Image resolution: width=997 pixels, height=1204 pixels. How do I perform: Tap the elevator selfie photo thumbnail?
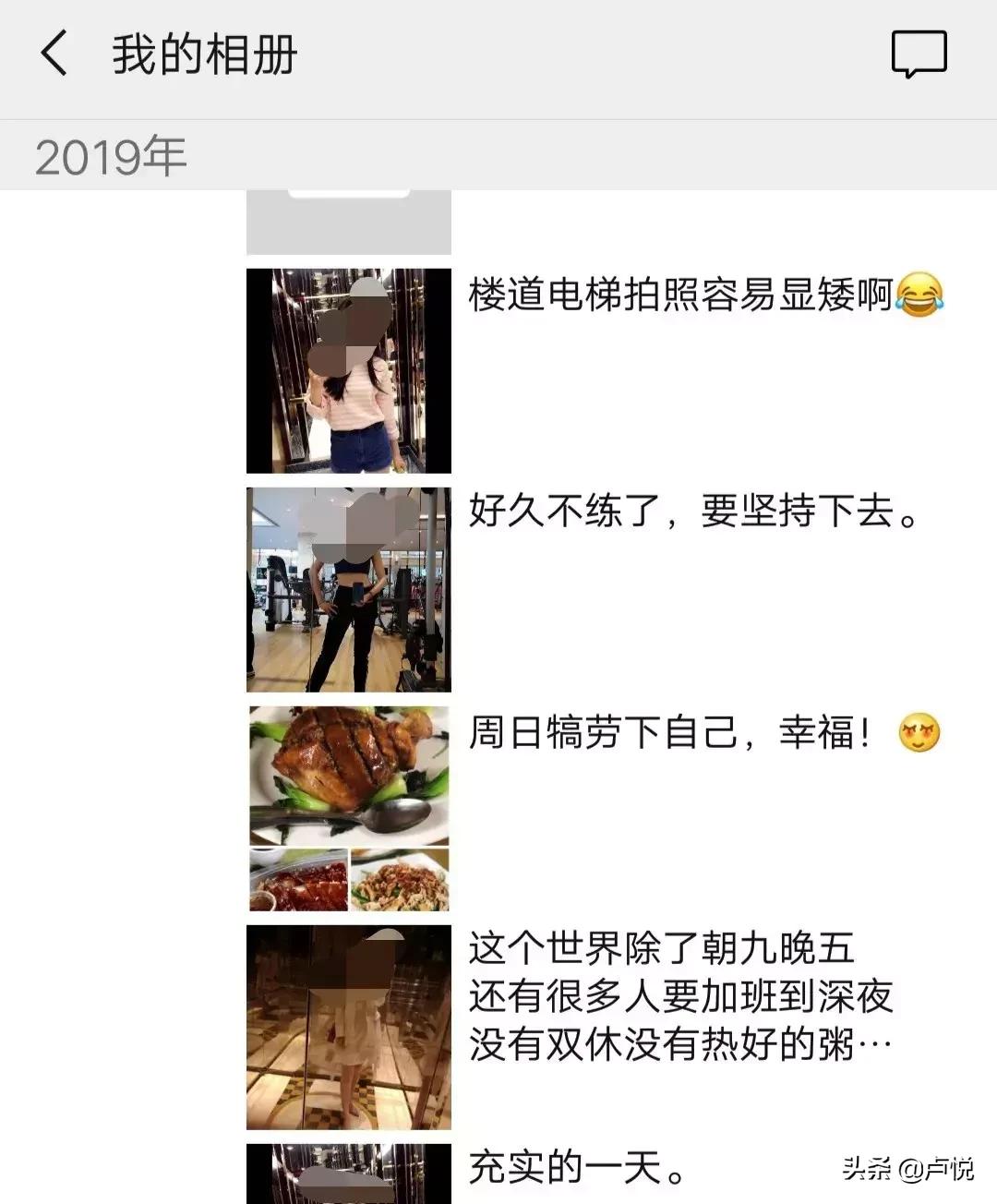click(x=346, y=369)
